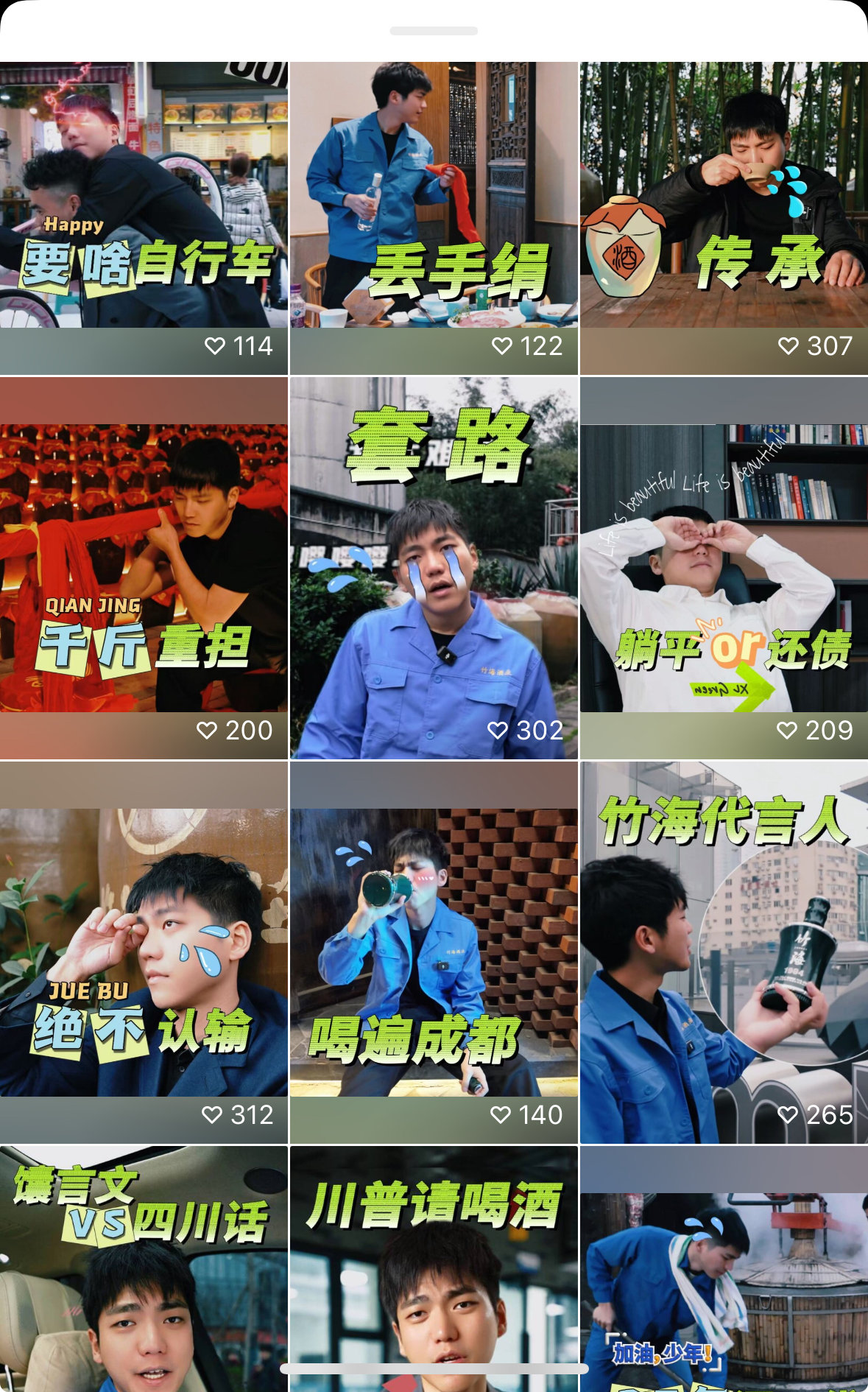The height and width of the screenshot is (1392, 868).
Task: View the 竹海代言人 video
Action: pyautogui.click(x=724, y=952)
